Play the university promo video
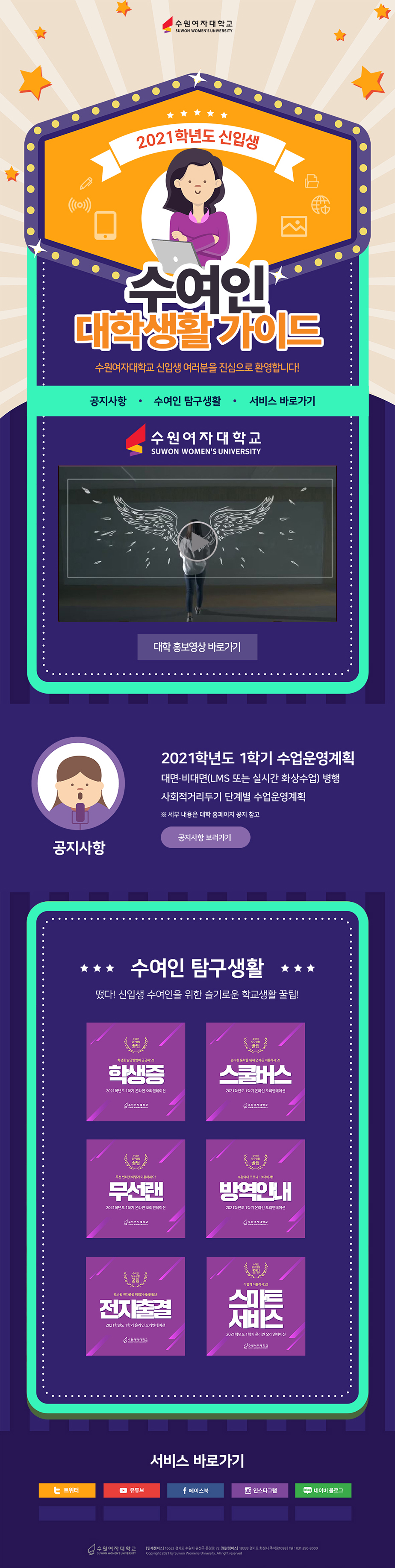 pos(197,541)
